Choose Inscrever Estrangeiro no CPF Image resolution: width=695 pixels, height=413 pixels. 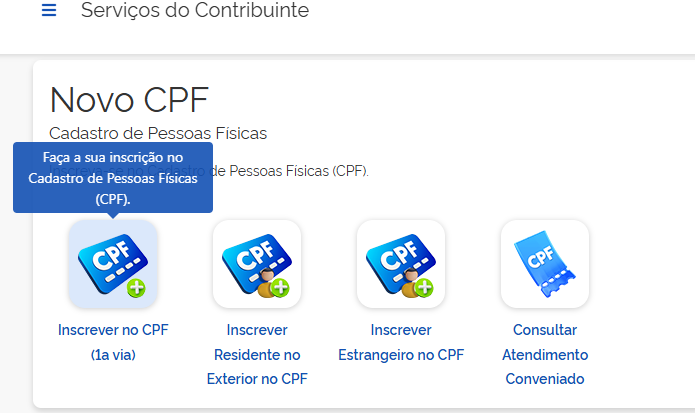point(401,264)
